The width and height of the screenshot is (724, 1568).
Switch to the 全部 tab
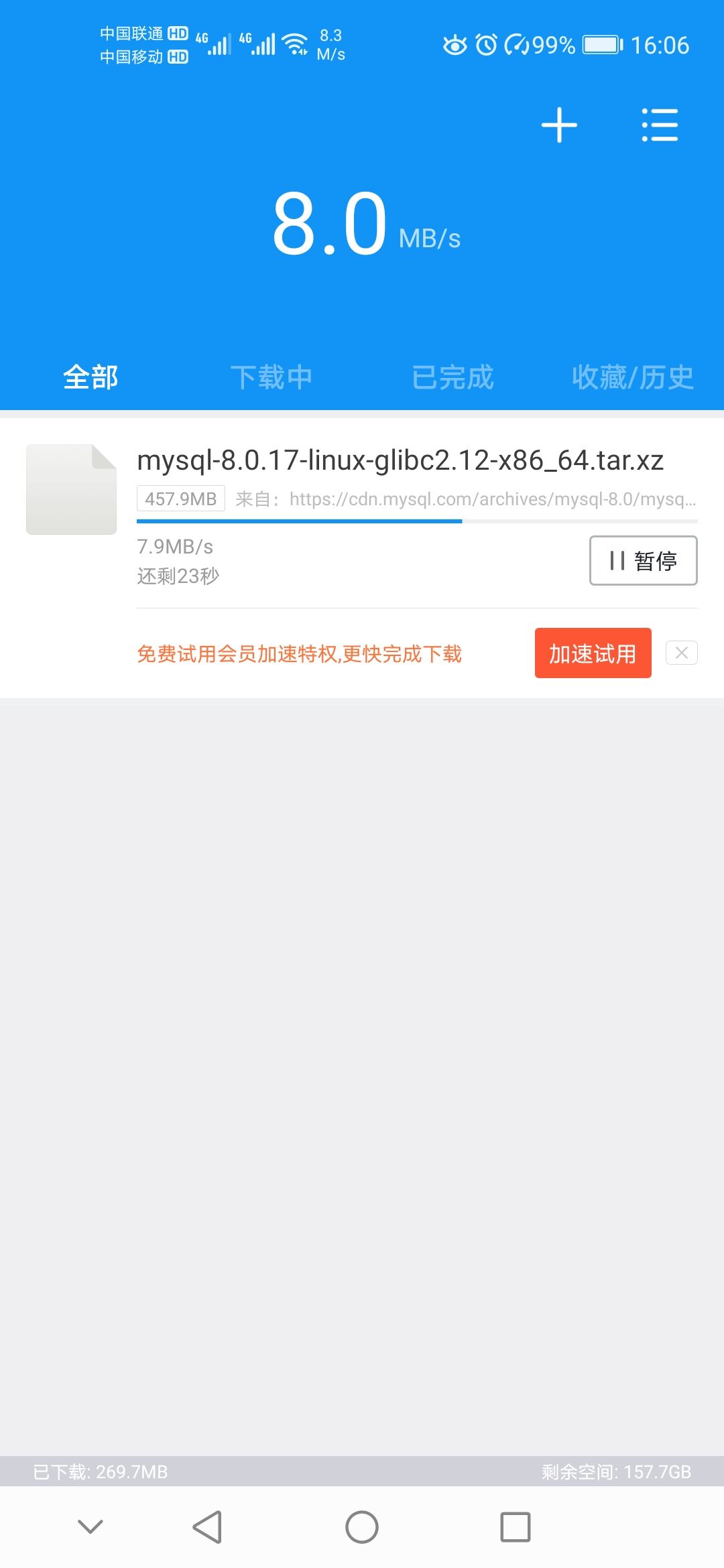[x=90, y=377]
